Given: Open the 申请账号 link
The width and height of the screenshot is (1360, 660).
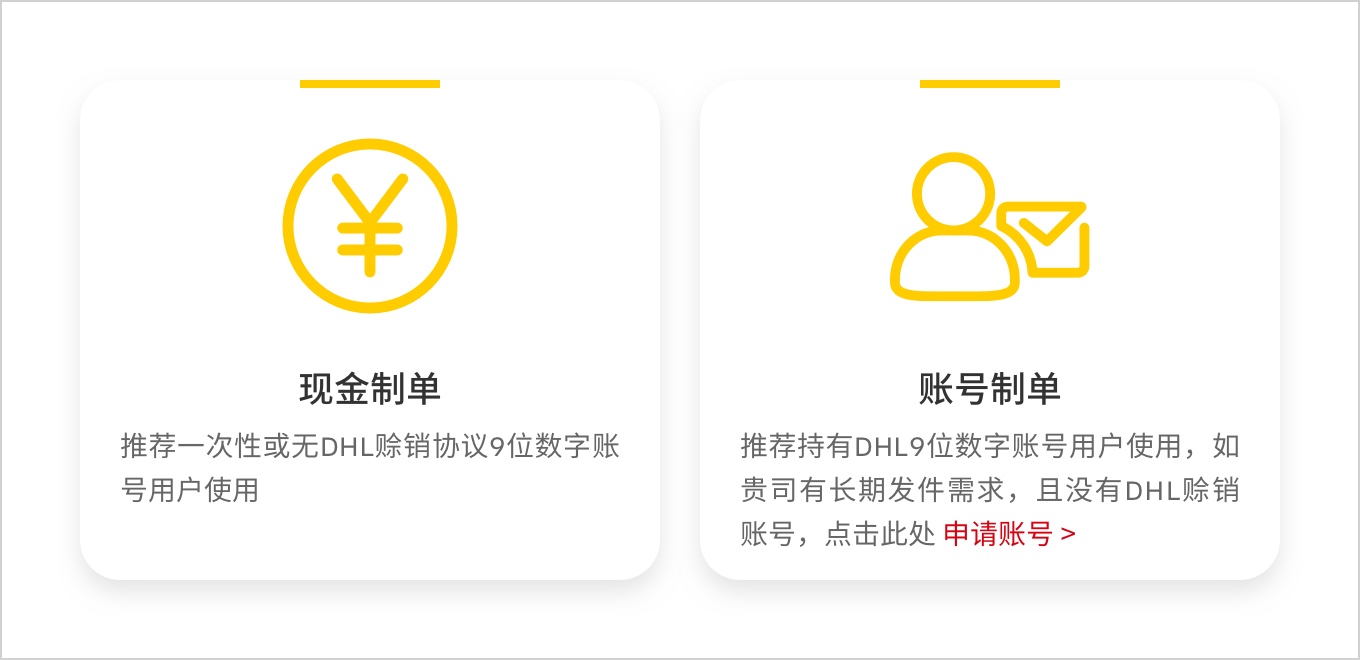Looking at the screenshot, I should pyautogui.click(x=1008, y=535).
